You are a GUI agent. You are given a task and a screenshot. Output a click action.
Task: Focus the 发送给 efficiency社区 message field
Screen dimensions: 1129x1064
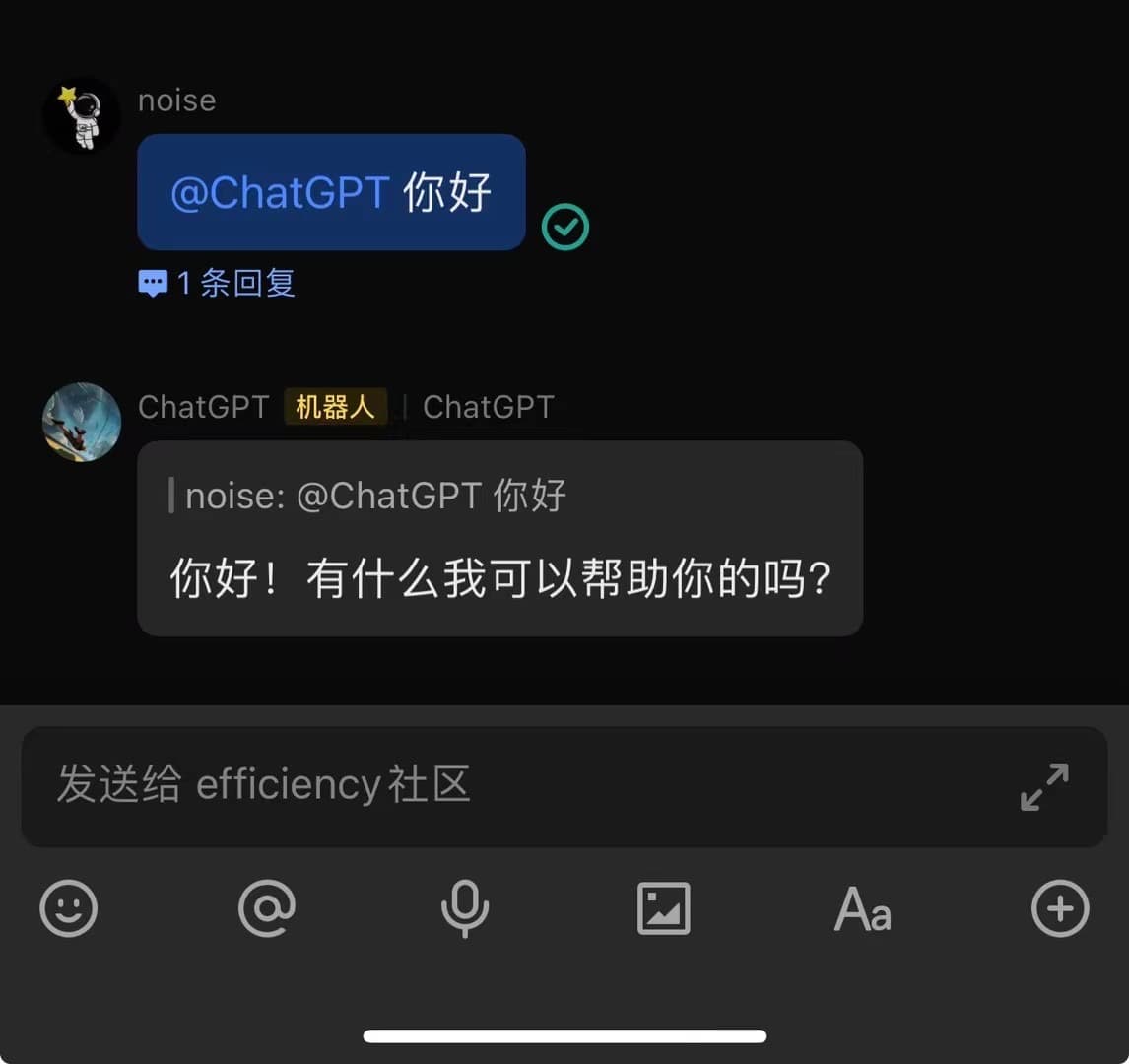pos(493,785)
